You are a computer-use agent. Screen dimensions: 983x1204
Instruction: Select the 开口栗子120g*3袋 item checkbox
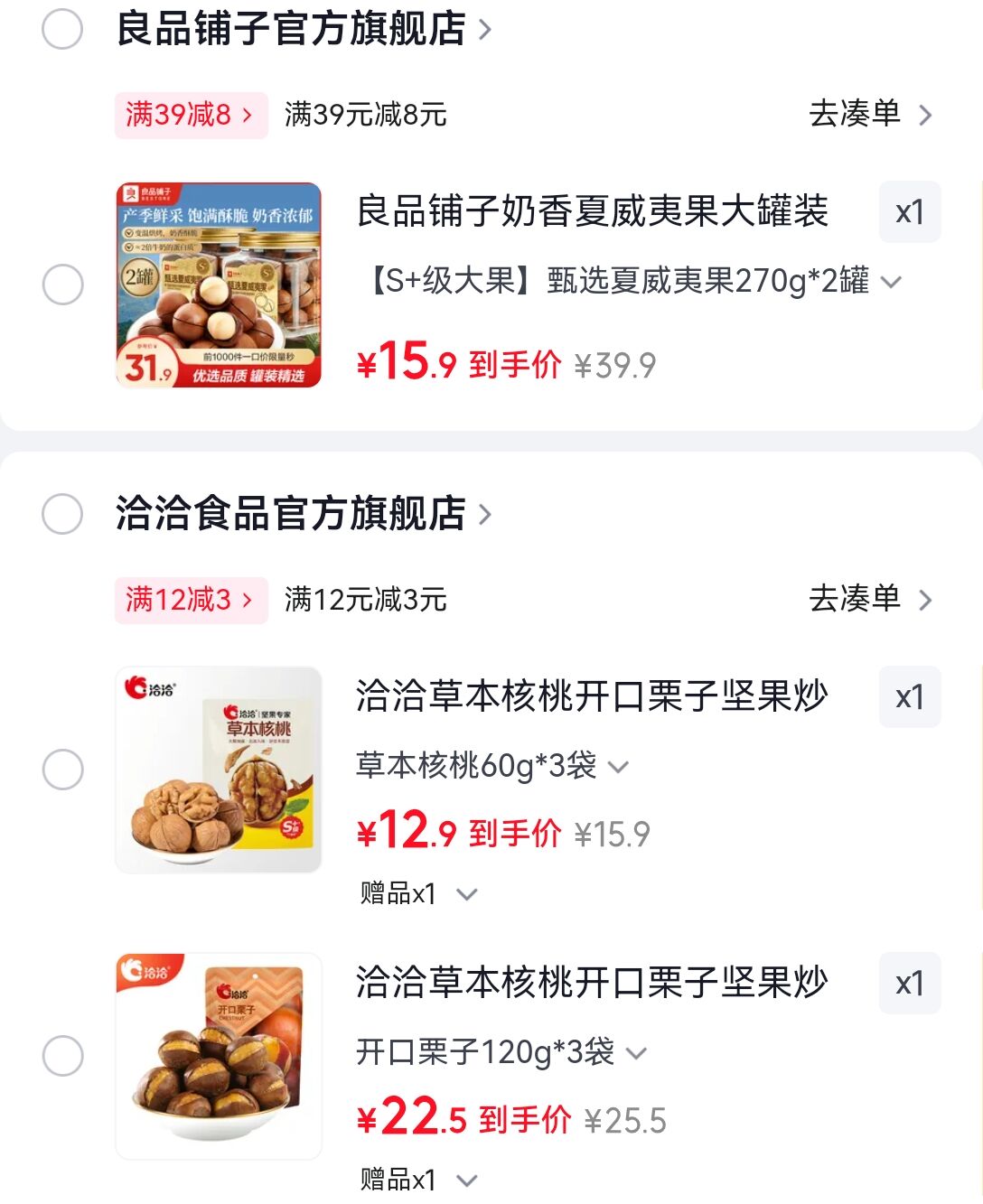coord(62,1056)
